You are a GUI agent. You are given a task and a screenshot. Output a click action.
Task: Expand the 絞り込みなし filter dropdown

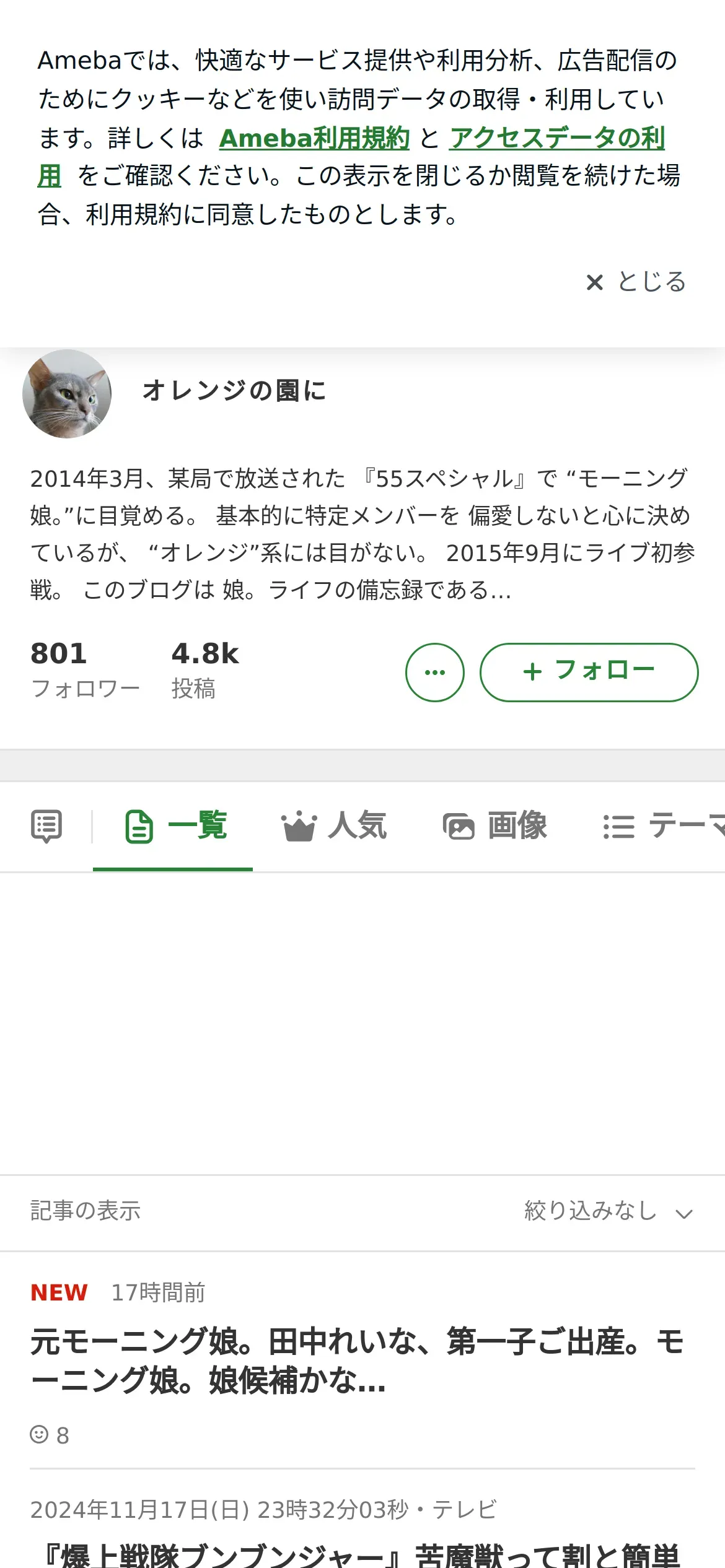pyautogui.click(x=608, y=1210)
